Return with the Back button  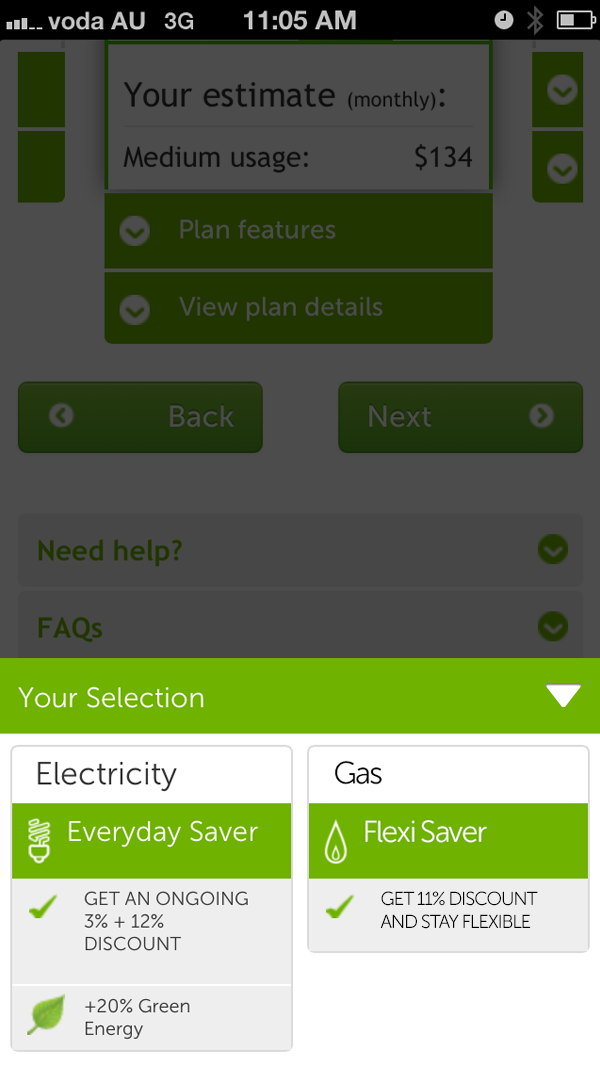point(140,417)
